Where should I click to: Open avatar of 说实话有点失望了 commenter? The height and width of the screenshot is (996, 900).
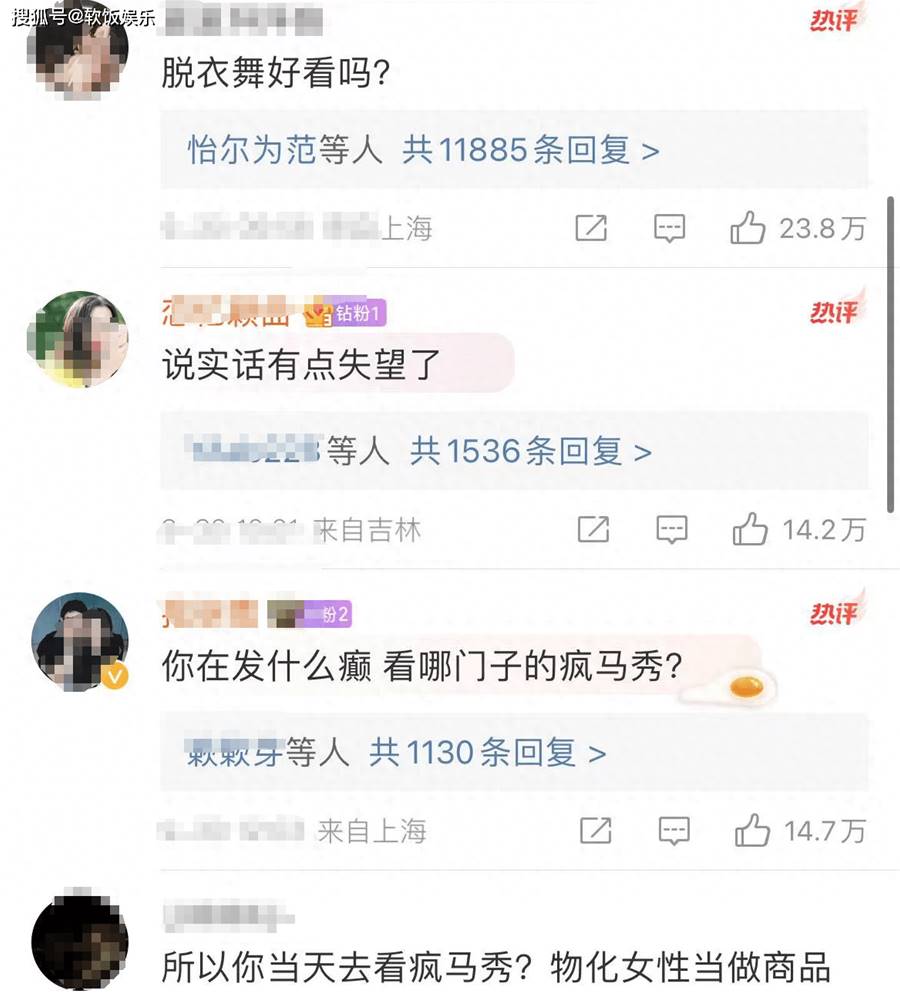click(80, 340)
